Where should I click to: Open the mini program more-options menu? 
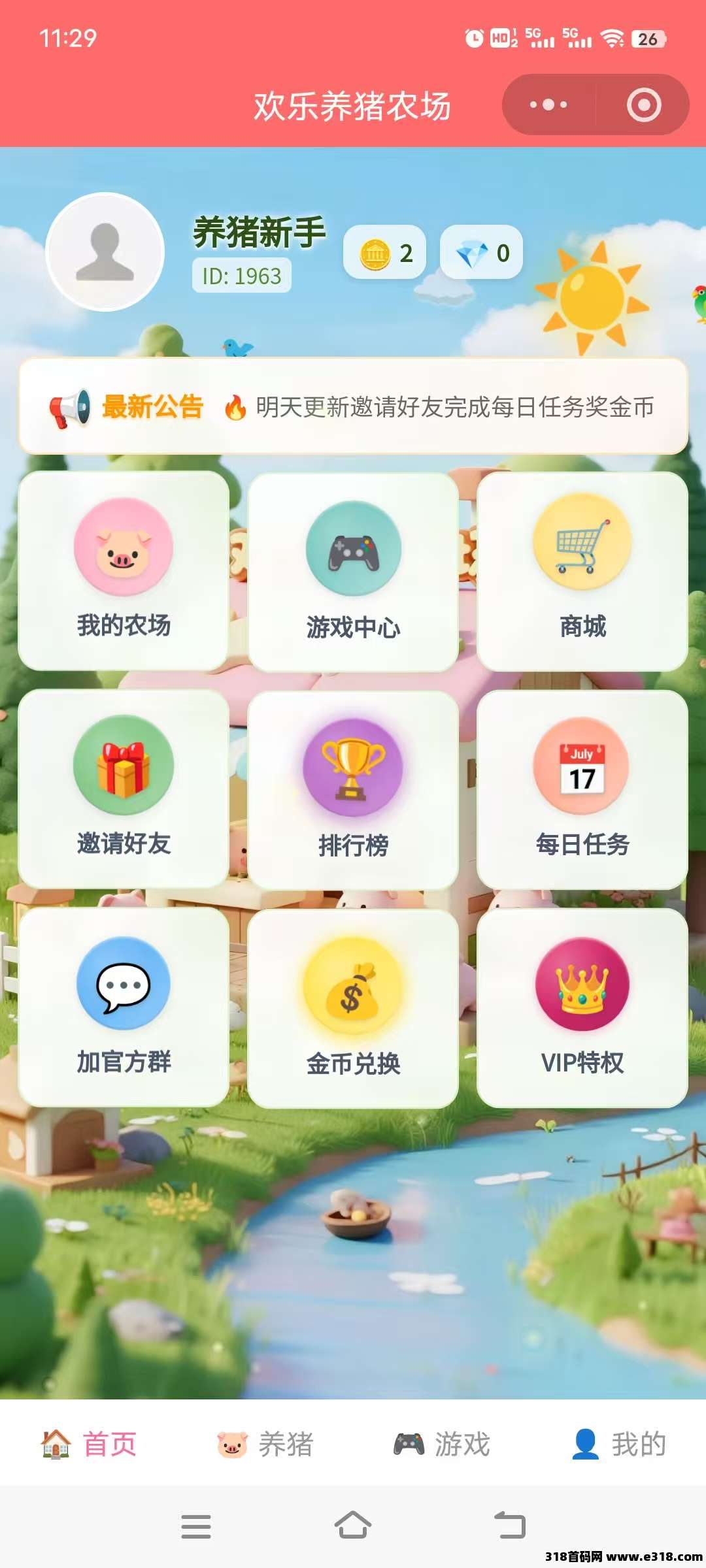tap(549, 105)
